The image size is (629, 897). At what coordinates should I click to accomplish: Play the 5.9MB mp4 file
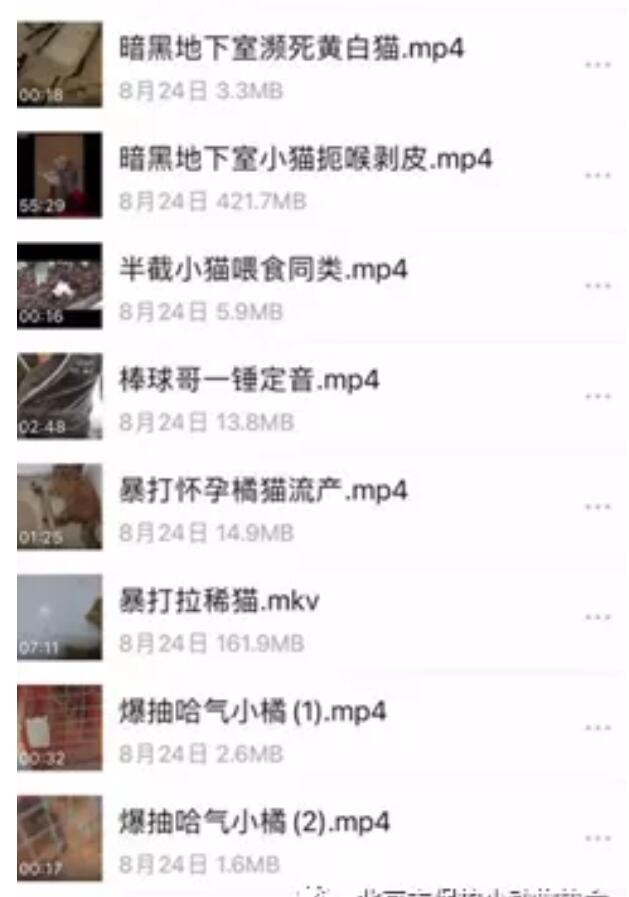pyautogui.click(x=263, y=270)
